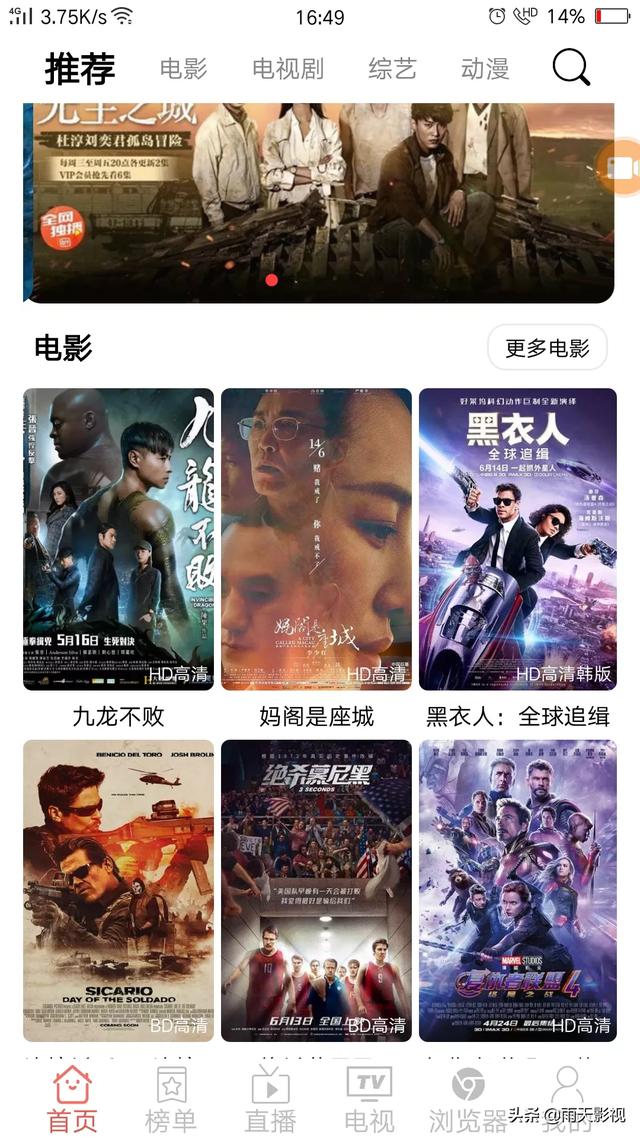640x1138 pixels.
Task: Tap the floating video camera icon
Action: pos(623,168)
